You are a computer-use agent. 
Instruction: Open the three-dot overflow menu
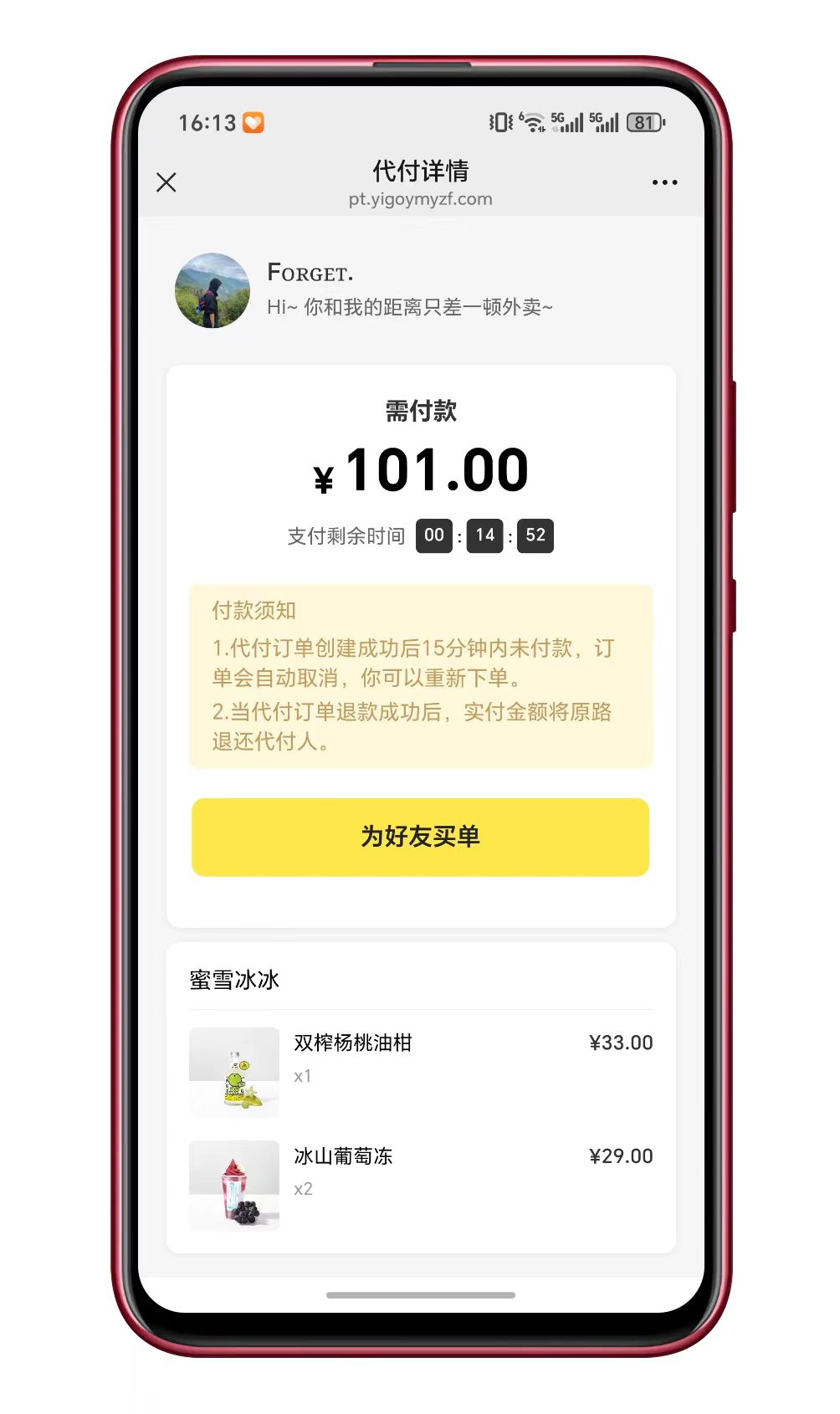click(x=664, y=182)
